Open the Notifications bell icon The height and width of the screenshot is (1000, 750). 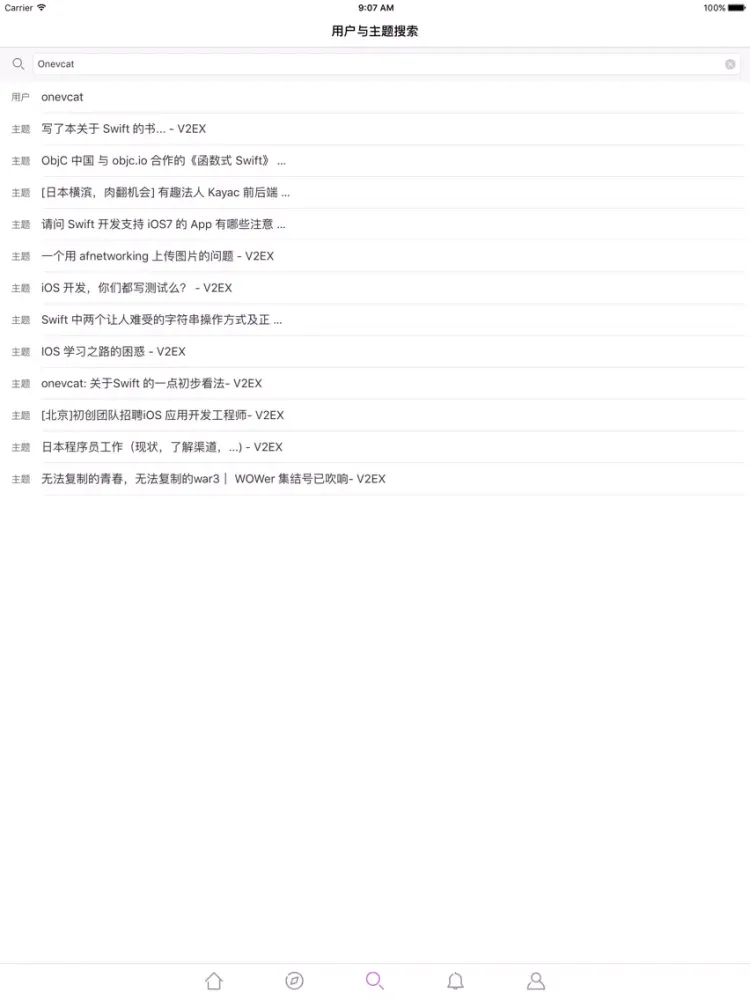(x=455, y=980)
